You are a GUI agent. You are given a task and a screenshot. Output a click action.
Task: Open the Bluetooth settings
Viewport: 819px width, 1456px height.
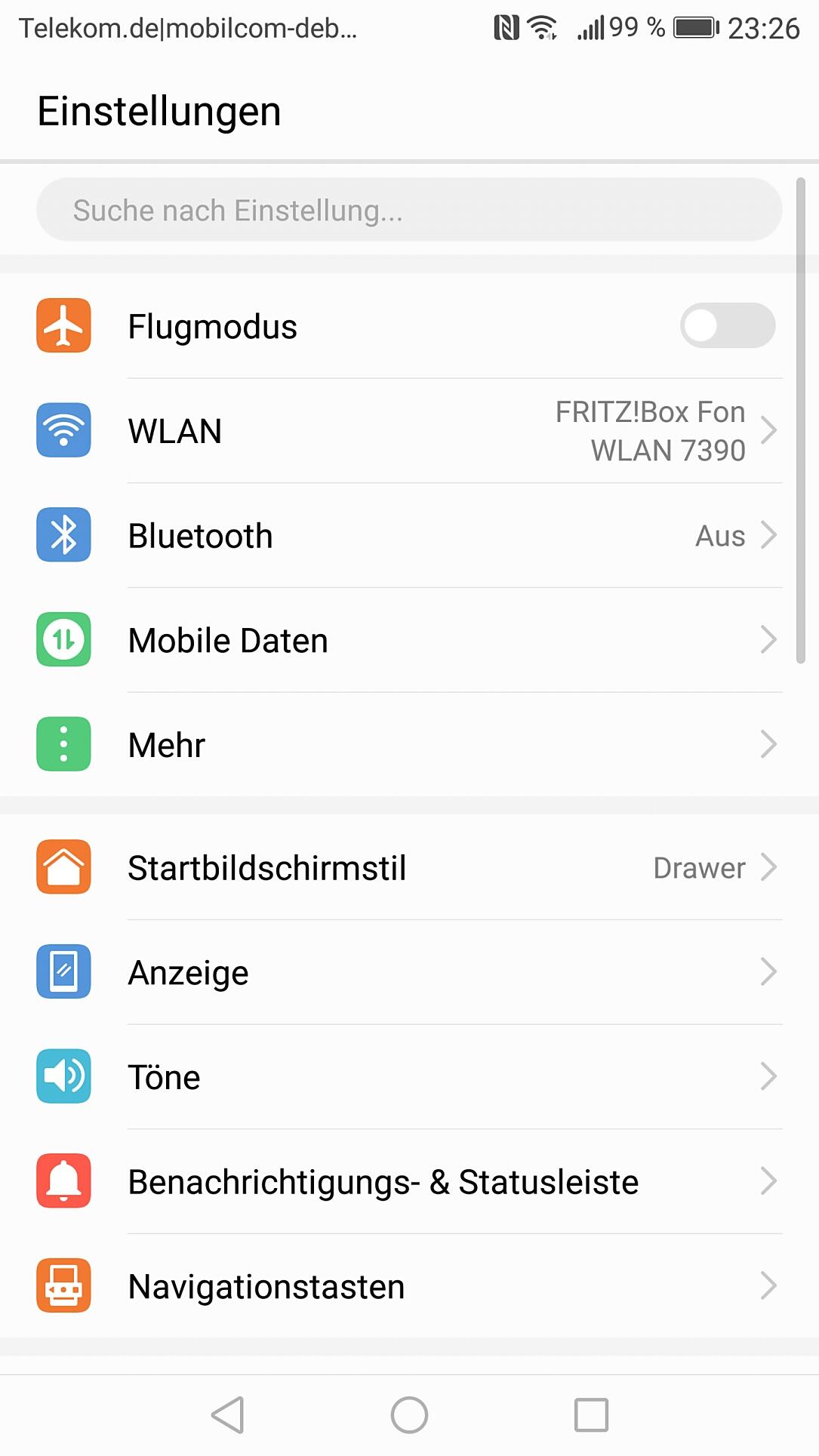point(408,536)
